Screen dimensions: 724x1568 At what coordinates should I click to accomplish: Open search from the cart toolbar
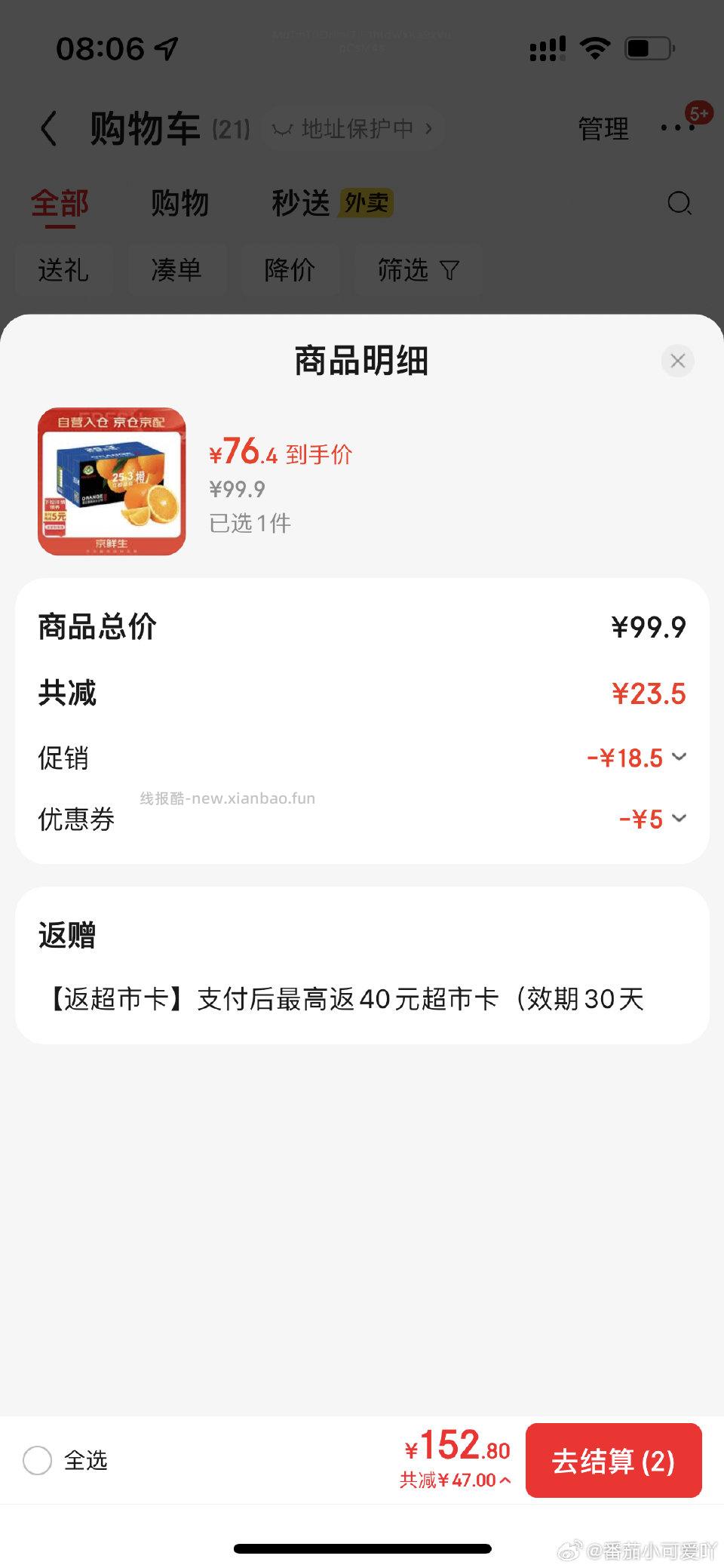678,203
